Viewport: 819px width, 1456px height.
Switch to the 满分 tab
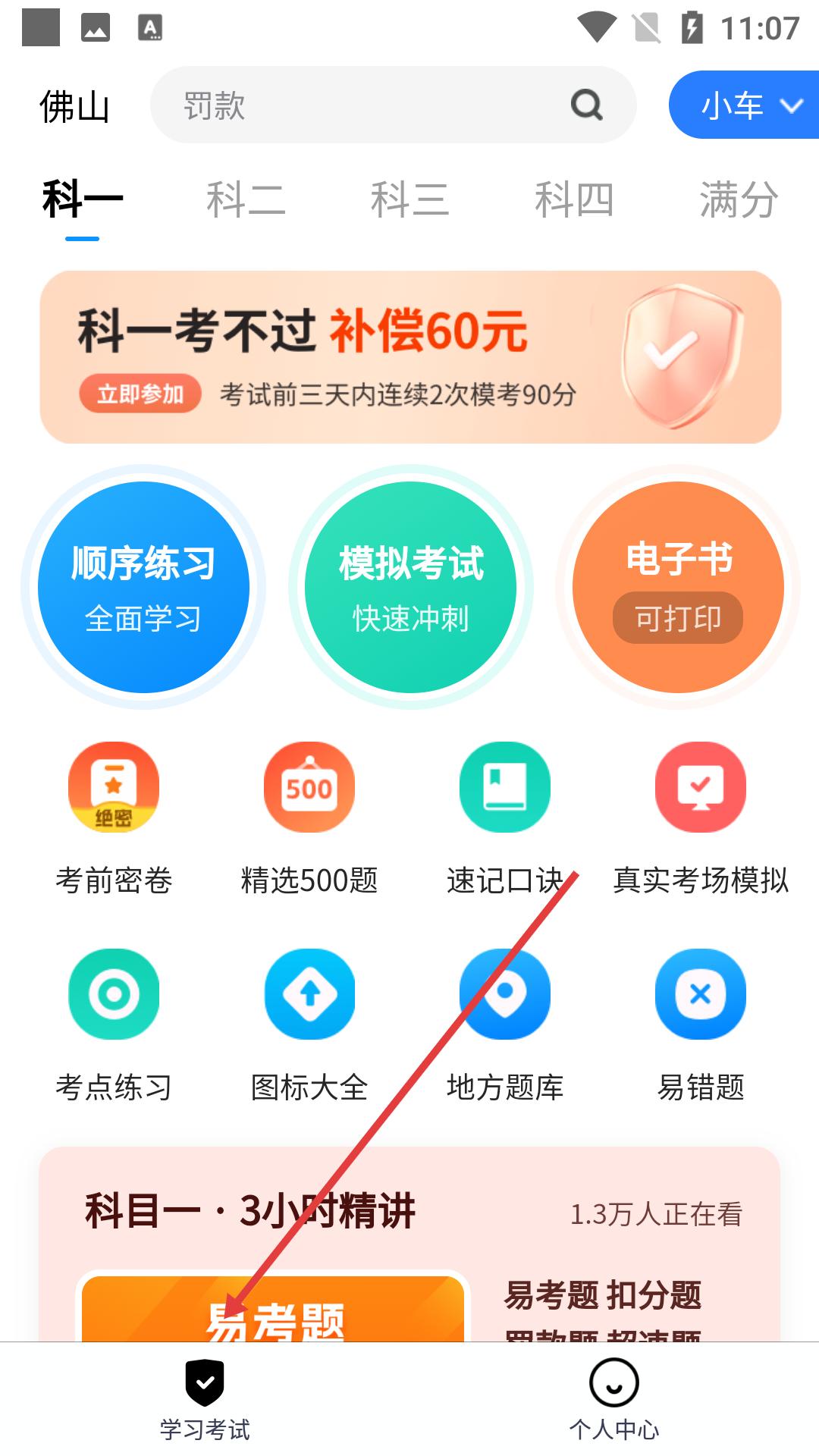pyautogui.click(x=738, y=200)
